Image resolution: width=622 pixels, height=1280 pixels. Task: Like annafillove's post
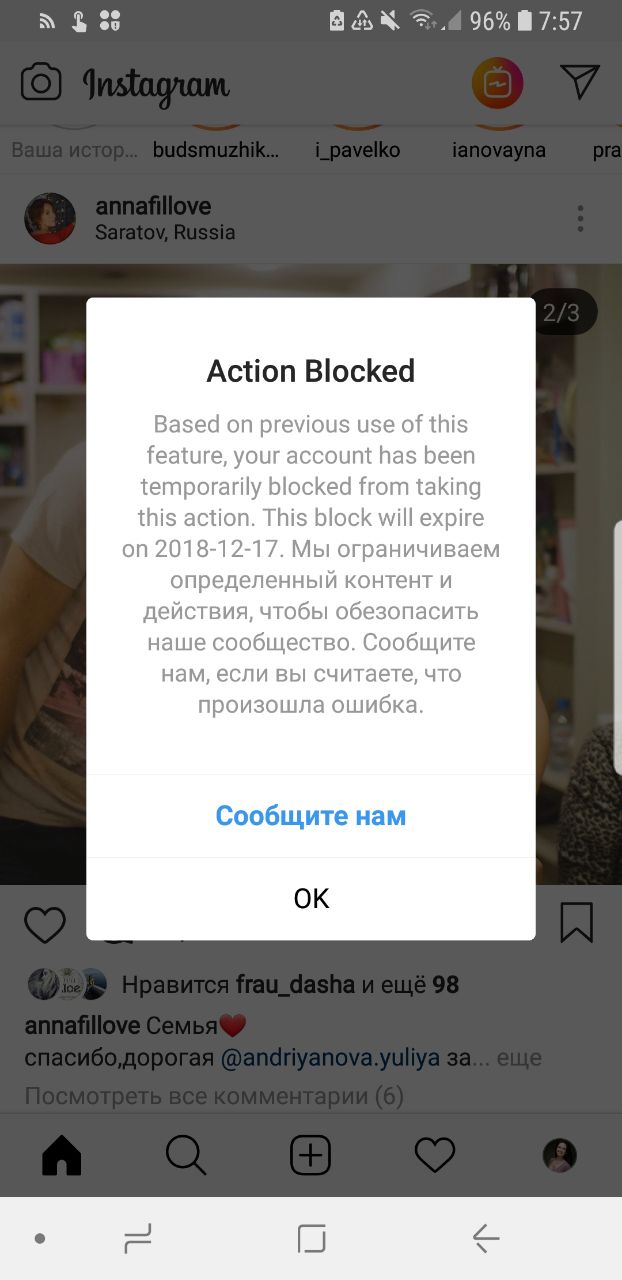click(45, 925)
